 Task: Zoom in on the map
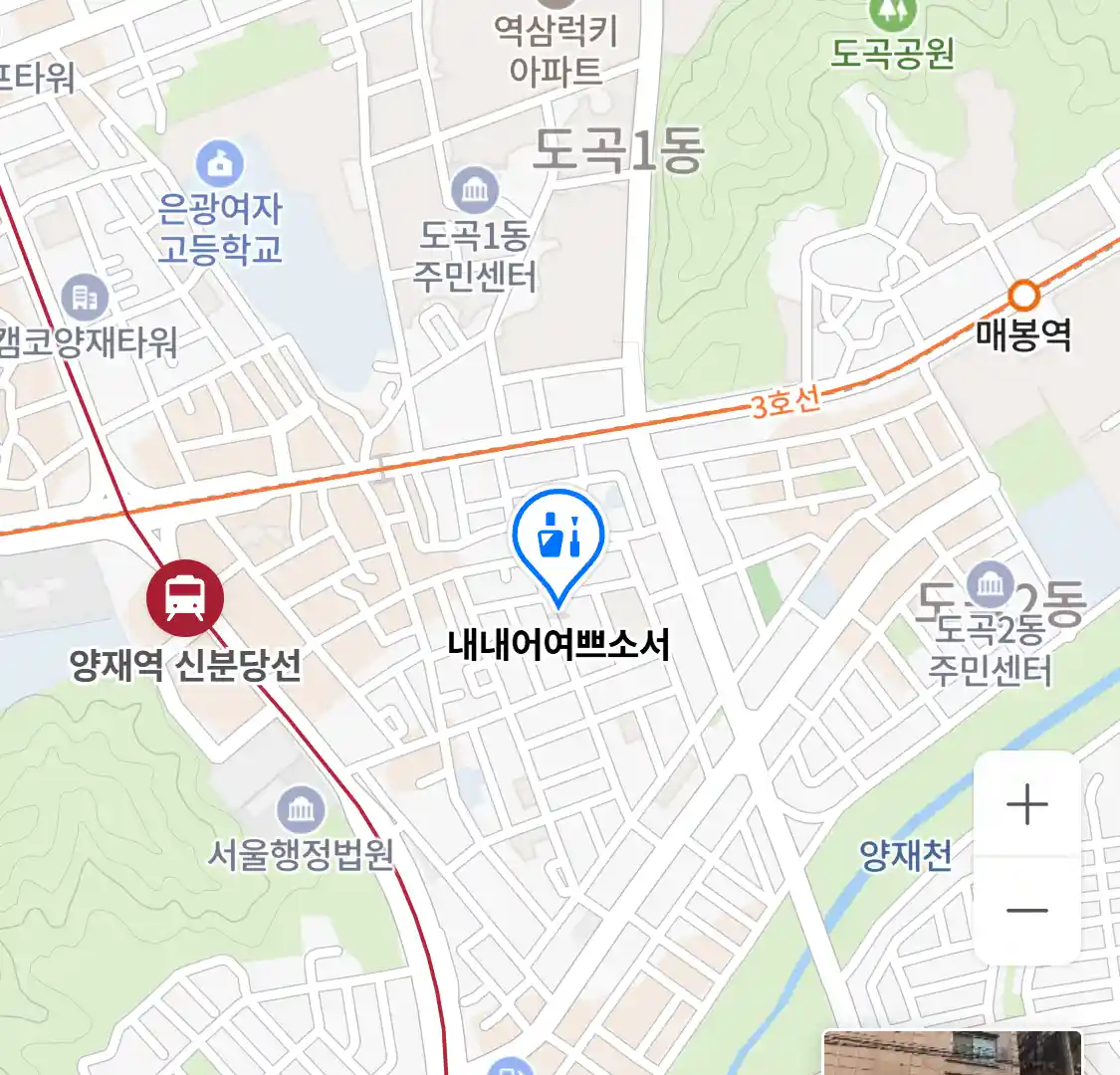(x=1026, y=804)
